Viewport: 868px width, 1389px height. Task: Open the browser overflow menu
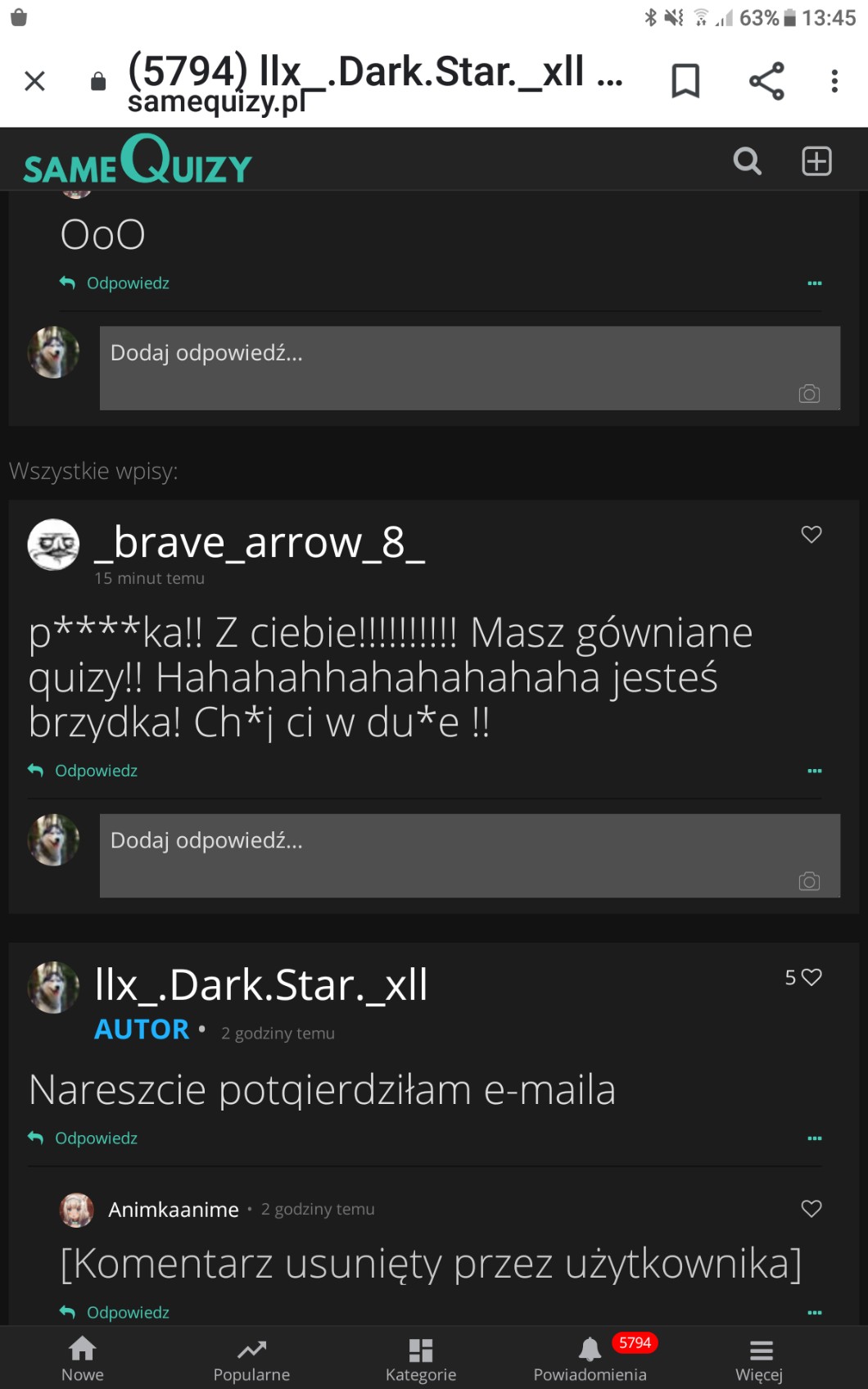pos(834,81)
